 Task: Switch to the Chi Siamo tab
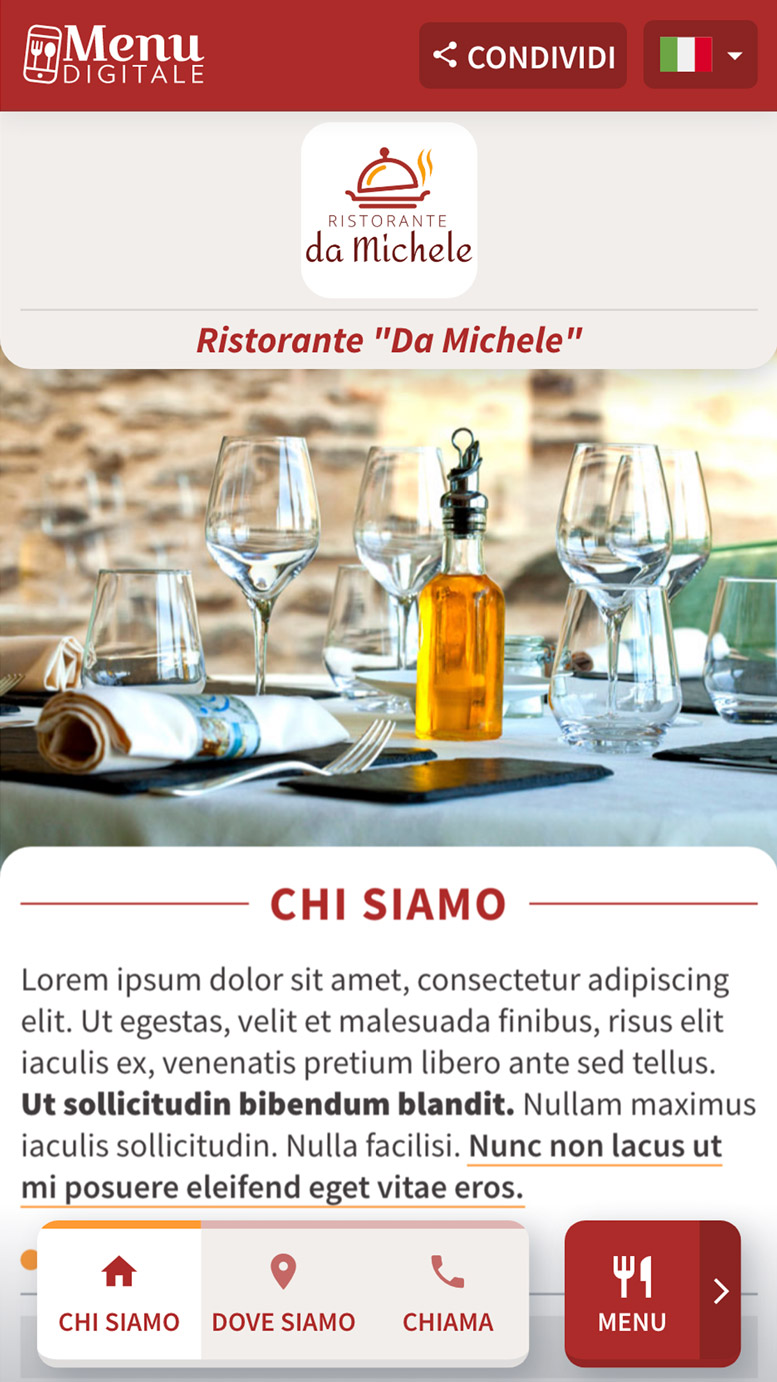(x=119, y=1294)
